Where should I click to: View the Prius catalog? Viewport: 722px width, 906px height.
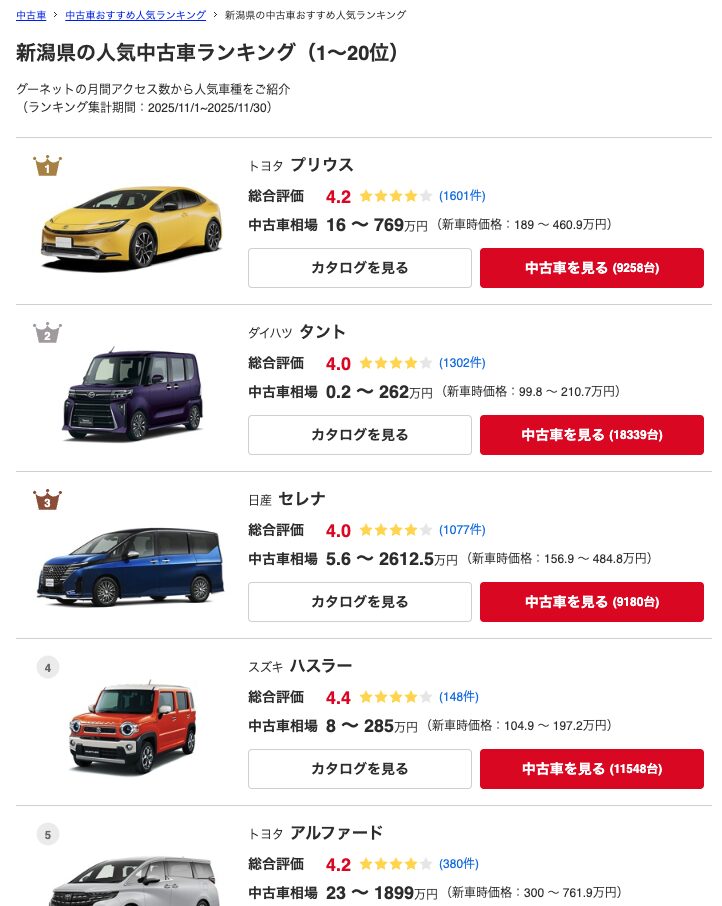pos(359,268)
